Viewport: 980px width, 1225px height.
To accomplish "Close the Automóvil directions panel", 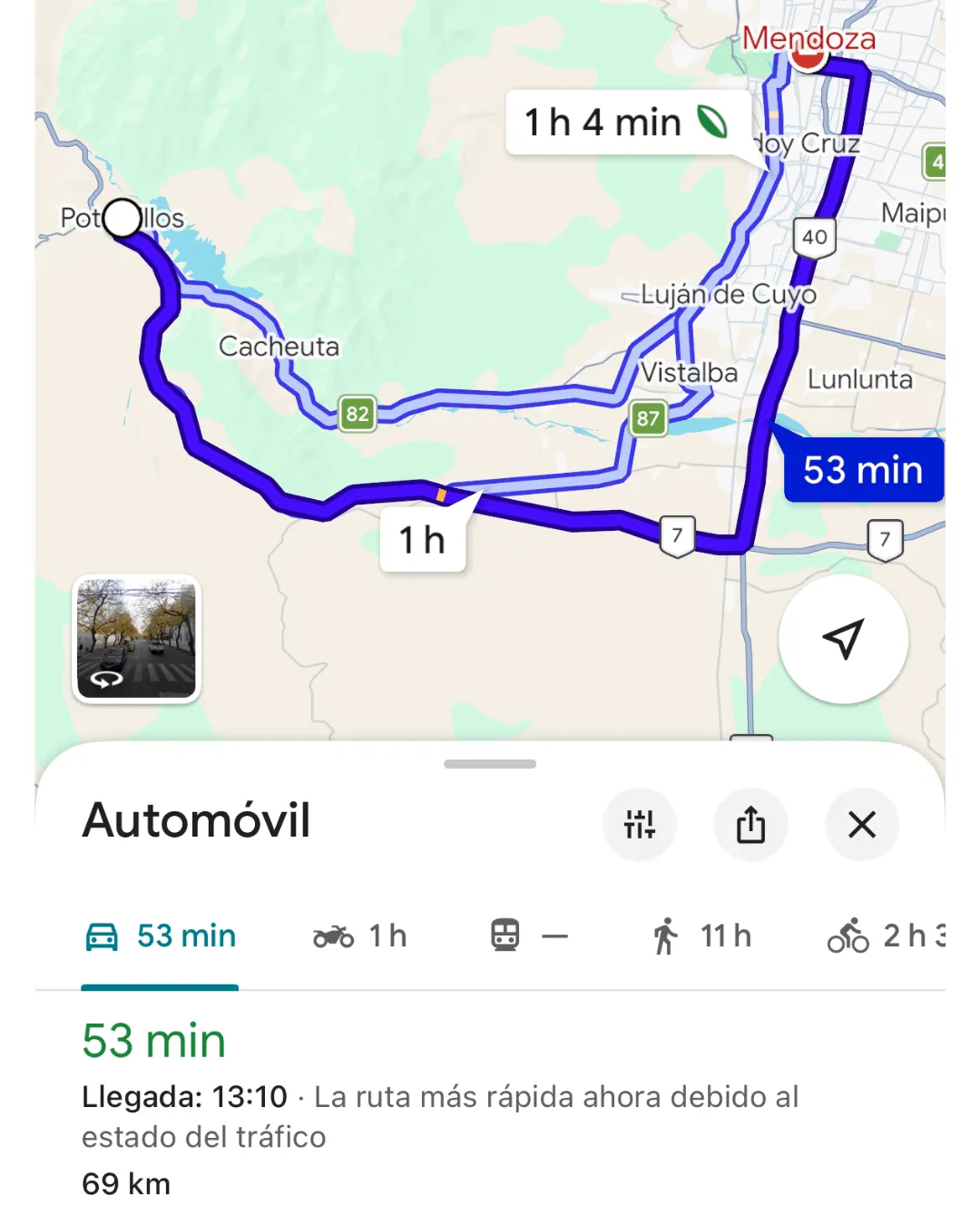I will 861,824.
